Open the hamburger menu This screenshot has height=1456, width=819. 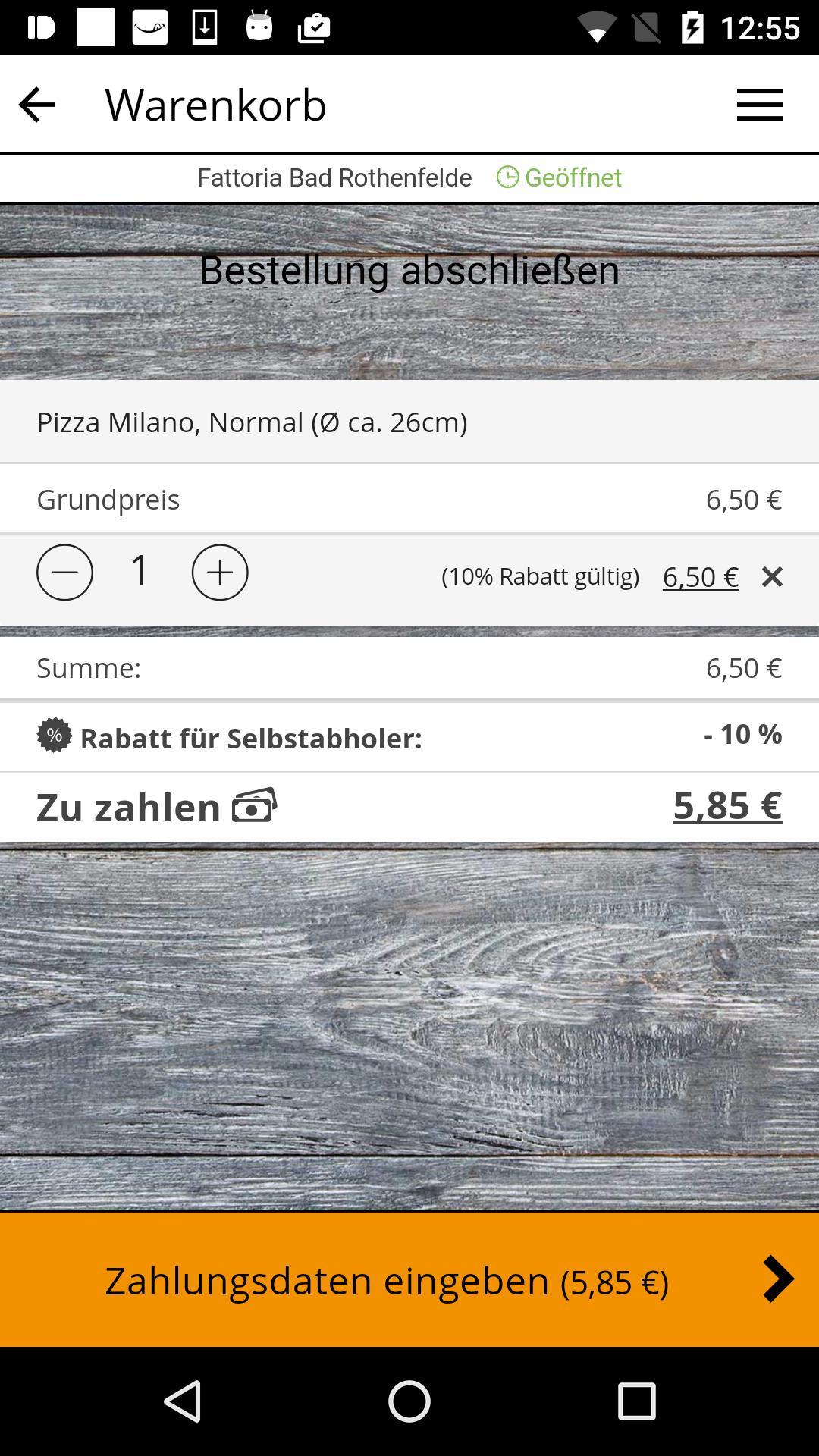point(759,105)
